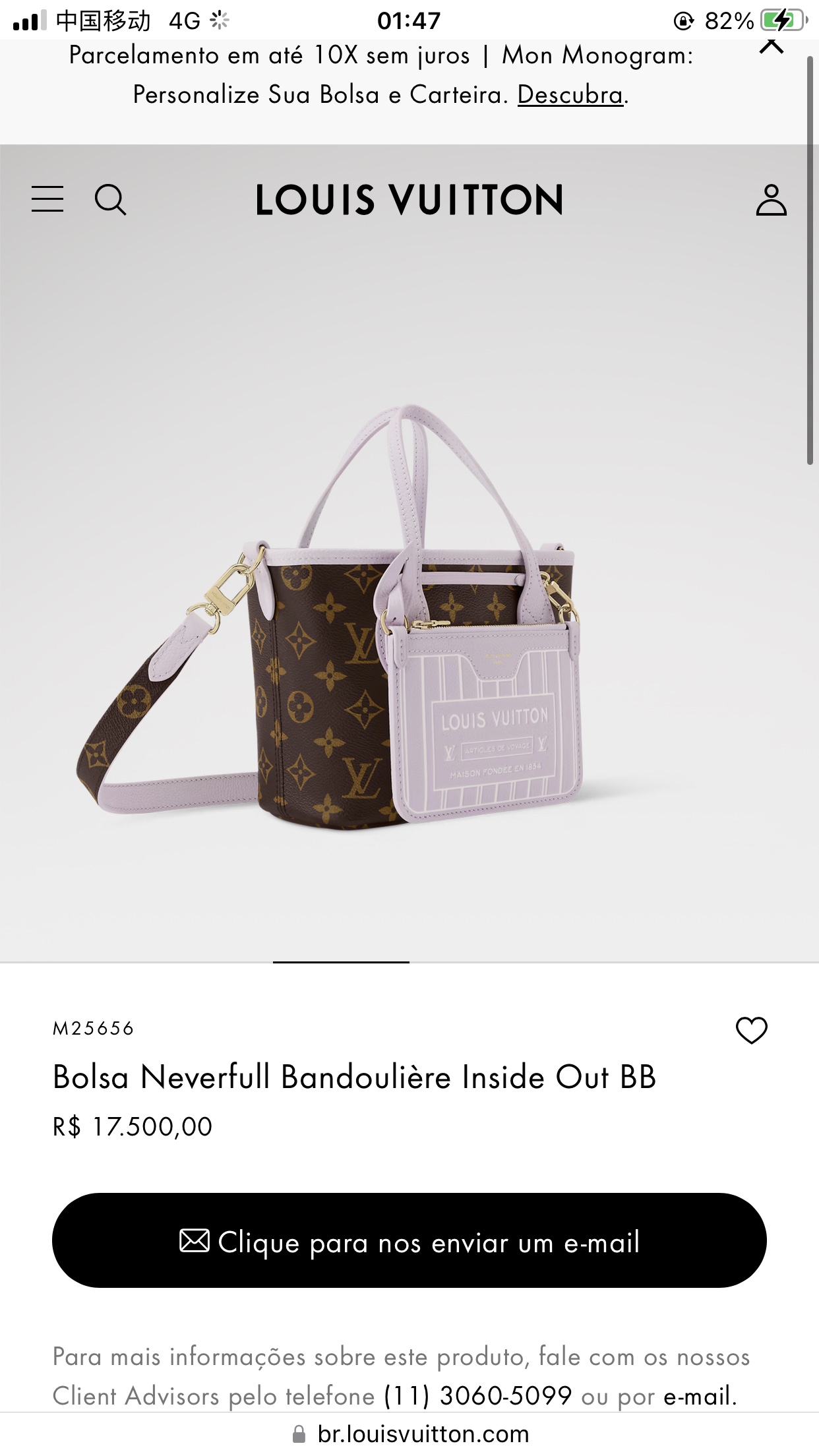Add the bag to wishlist
819x1456 pixels.
751,1030
